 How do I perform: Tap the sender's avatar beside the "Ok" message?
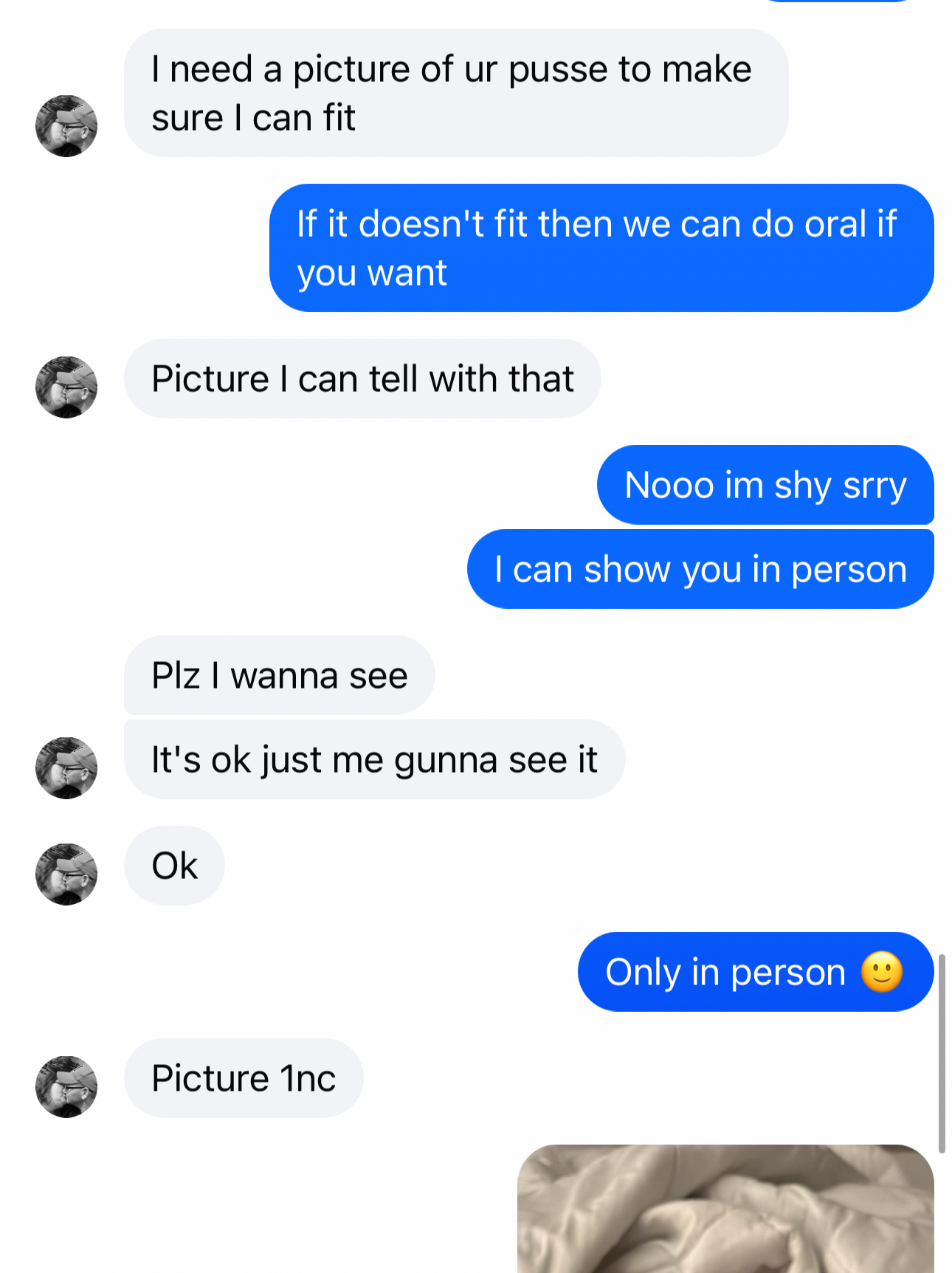pos(66,874)
